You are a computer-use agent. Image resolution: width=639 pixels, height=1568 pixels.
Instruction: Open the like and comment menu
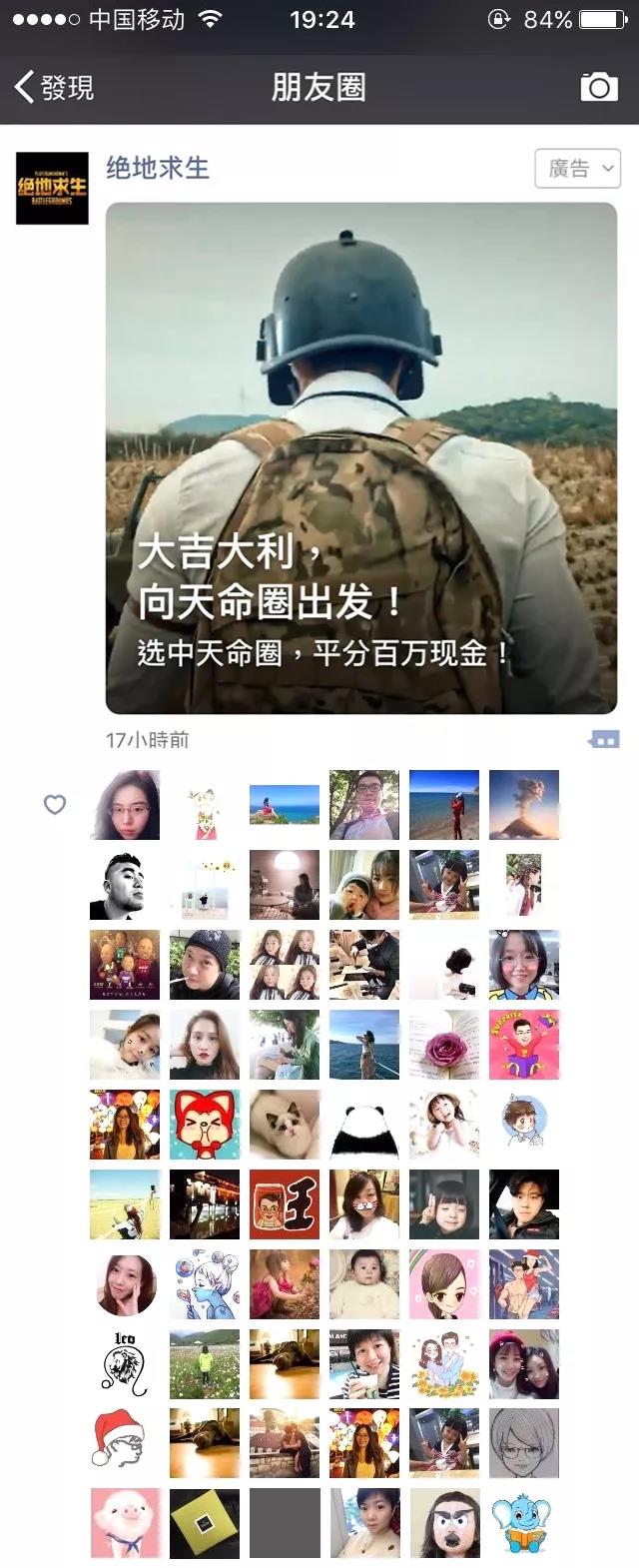604,740
